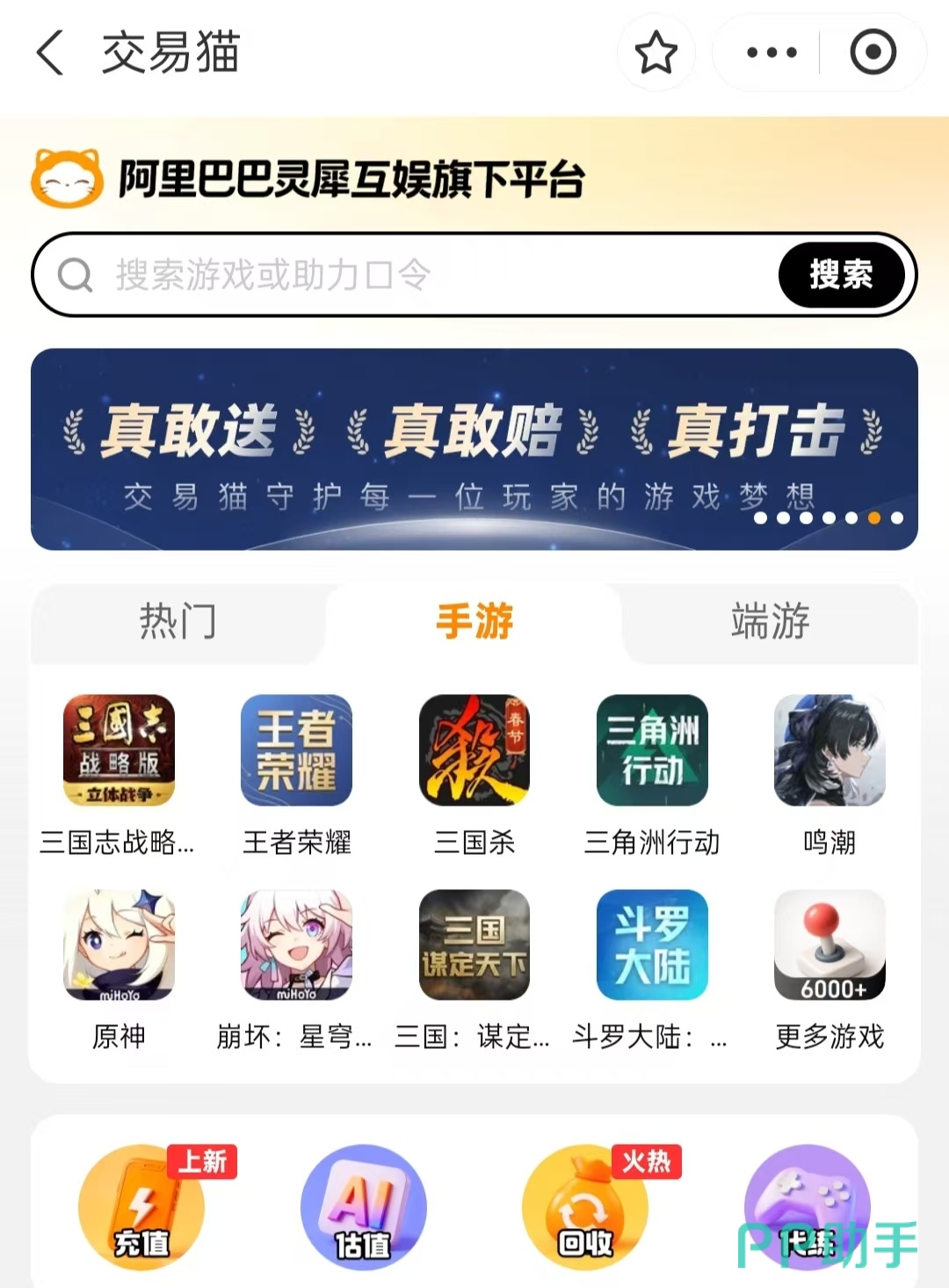Close the mini program with the circle icon

[x=873, y=53]
